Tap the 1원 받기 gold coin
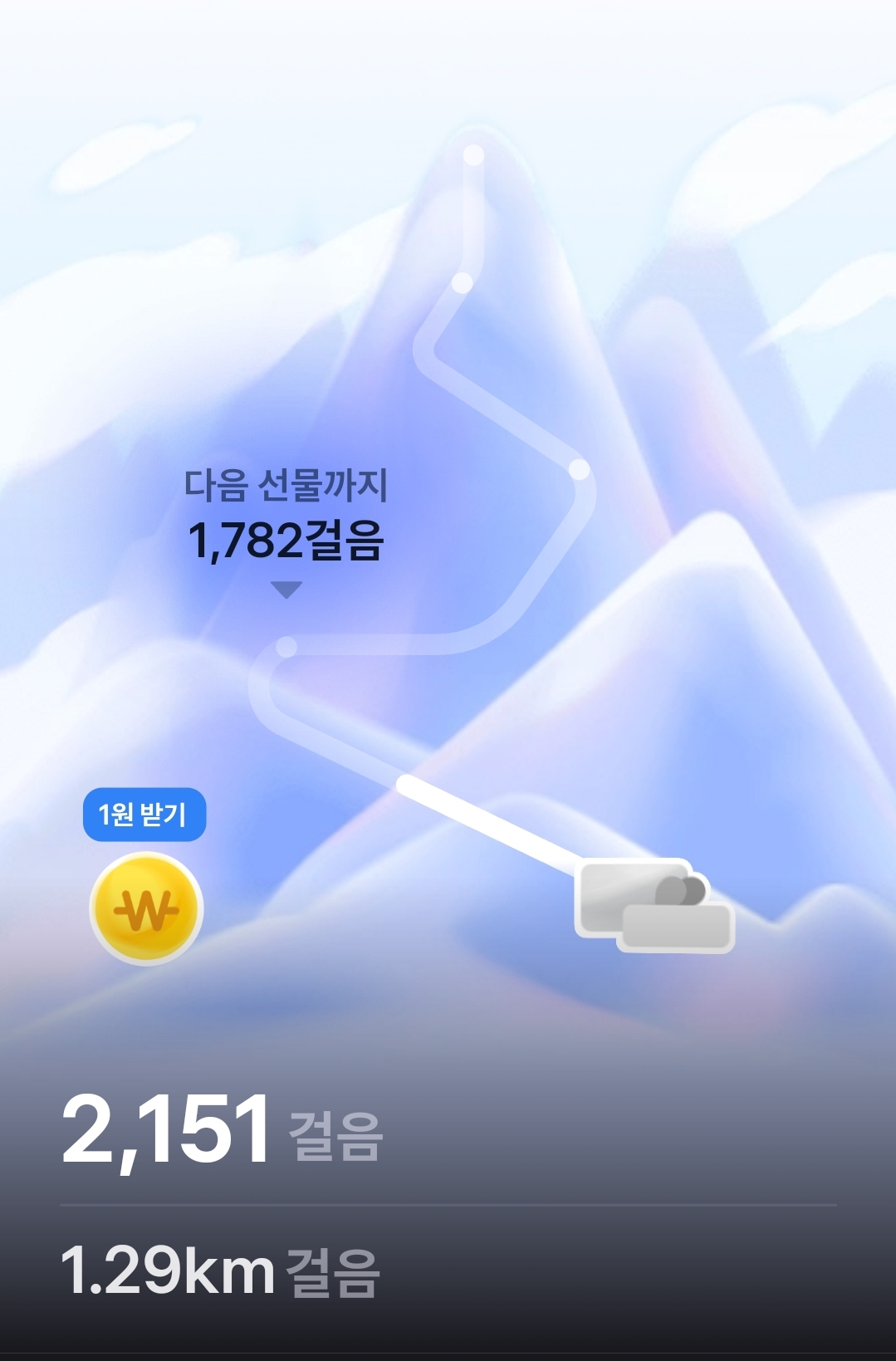 146,908
